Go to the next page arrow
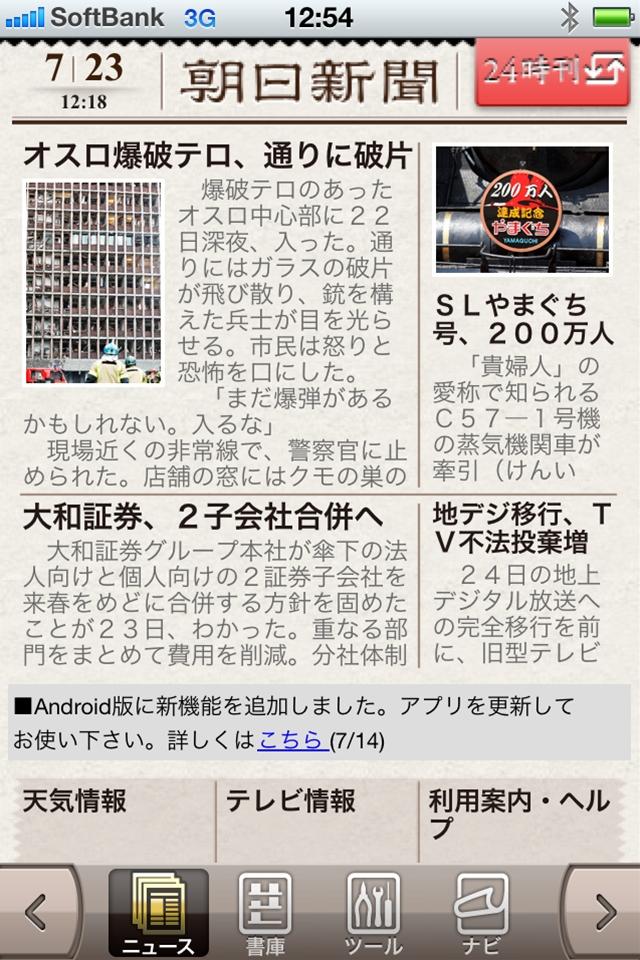 click(x=603, y=911)
